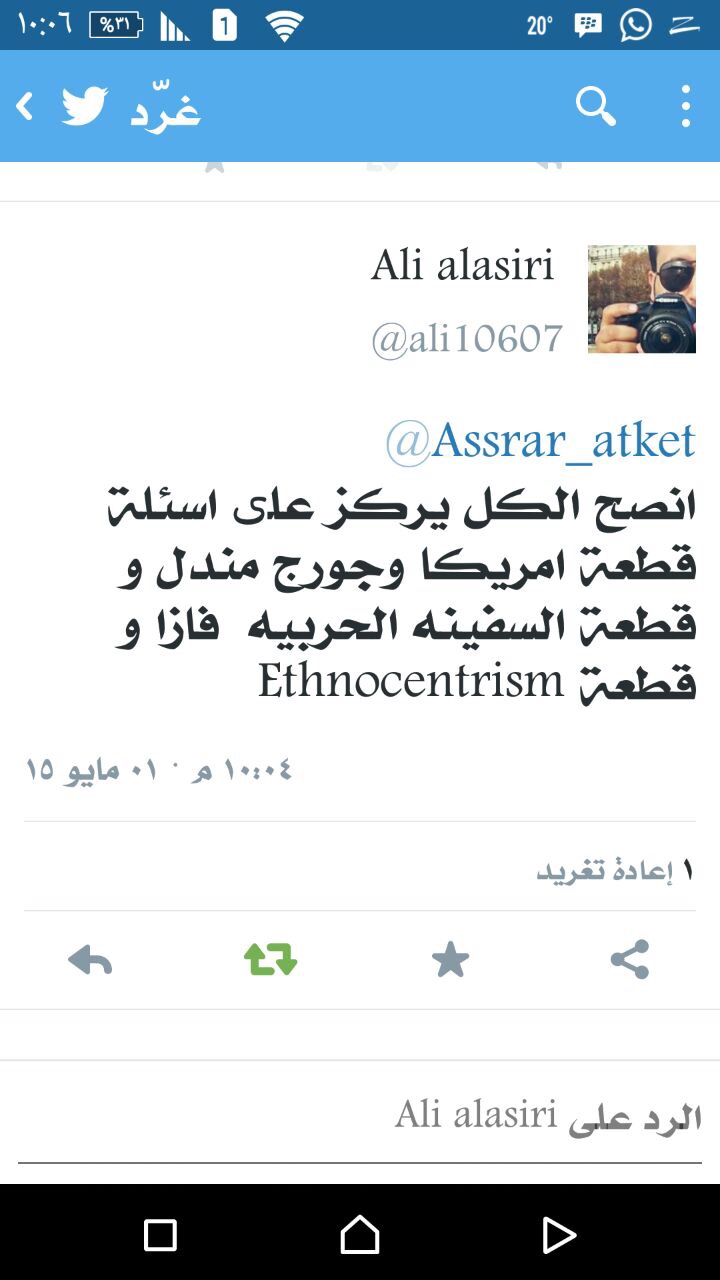Open the @Assrar_atket mention
This screenshot has height=1280, width=720.
point(540,441)
